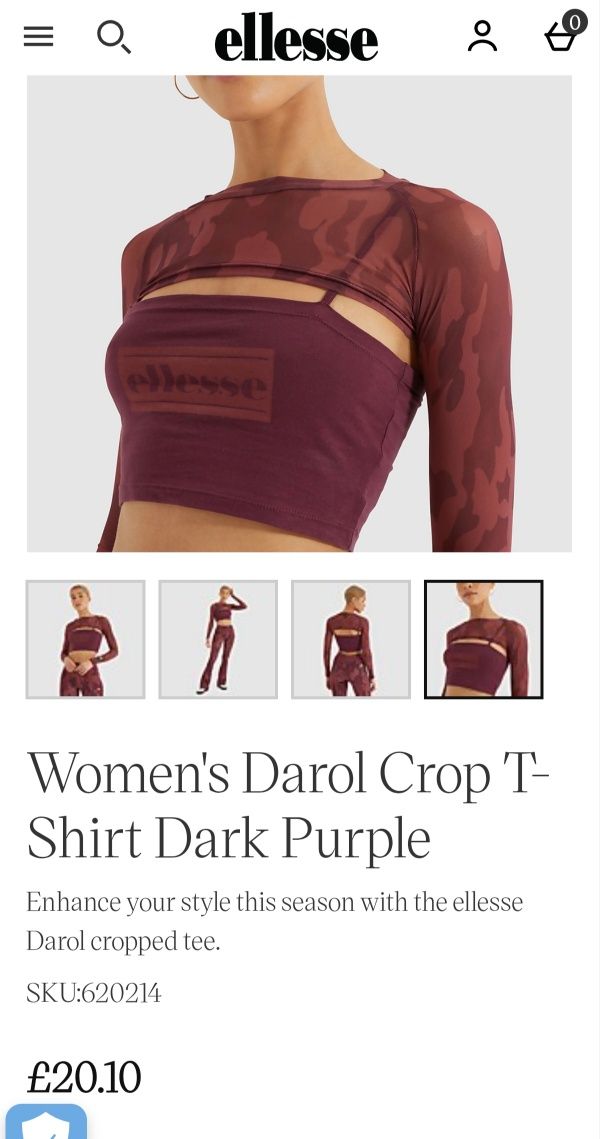The width and height of the screenshot is (600, 1139).
Task: Select the first front-view thumbnail
Action: click(x=86, y=639)
